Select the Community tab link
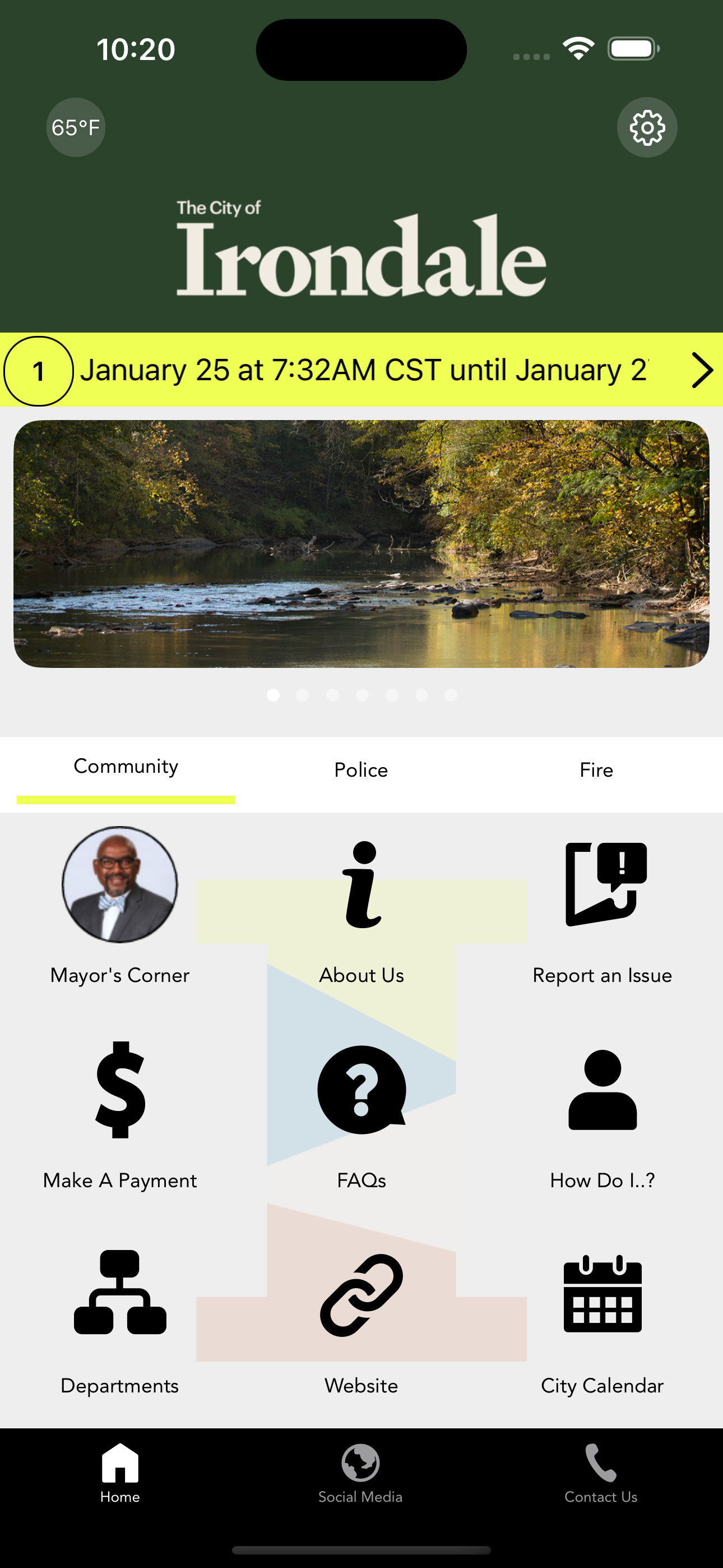 point(126,767)
